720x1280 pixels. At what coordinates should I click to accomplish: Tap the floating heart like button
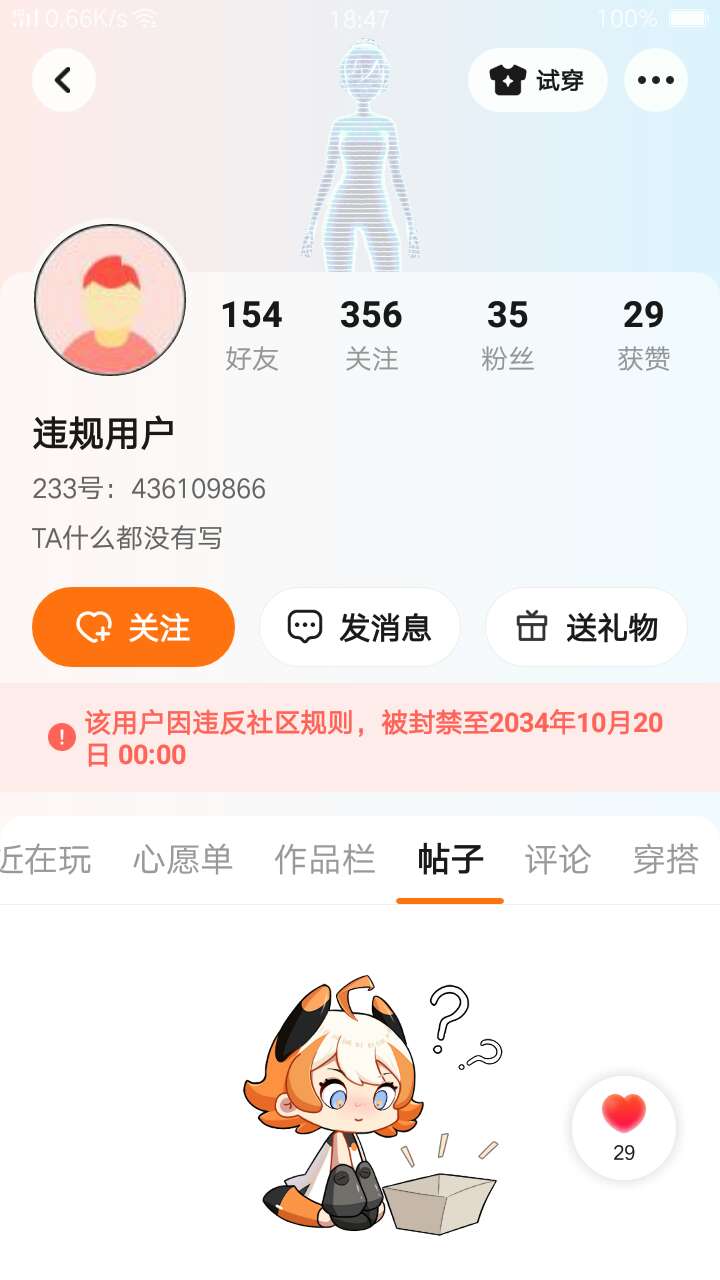click(624, 1127)
